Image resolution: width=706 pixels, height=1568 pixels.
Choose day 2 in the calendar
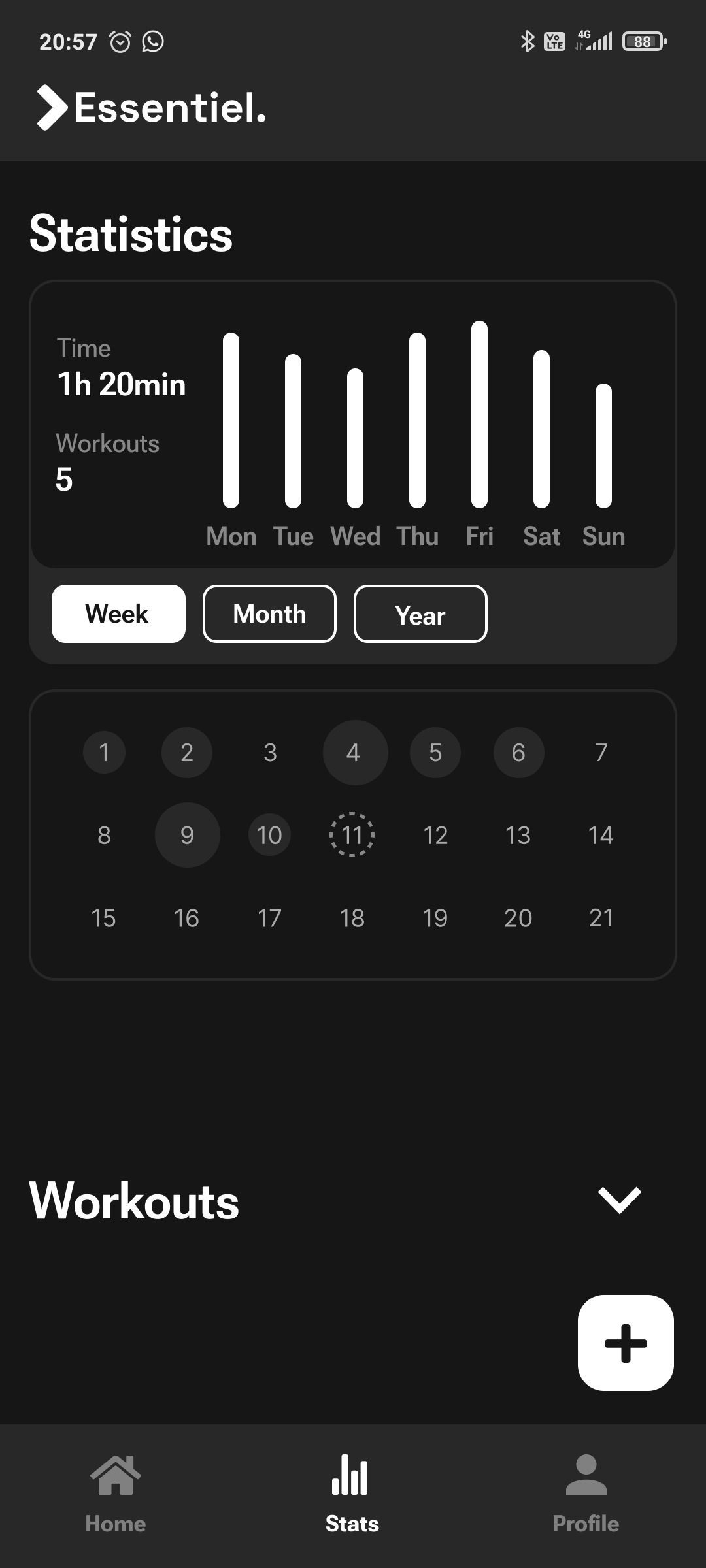pyautogui.click(x=187, y=753)
